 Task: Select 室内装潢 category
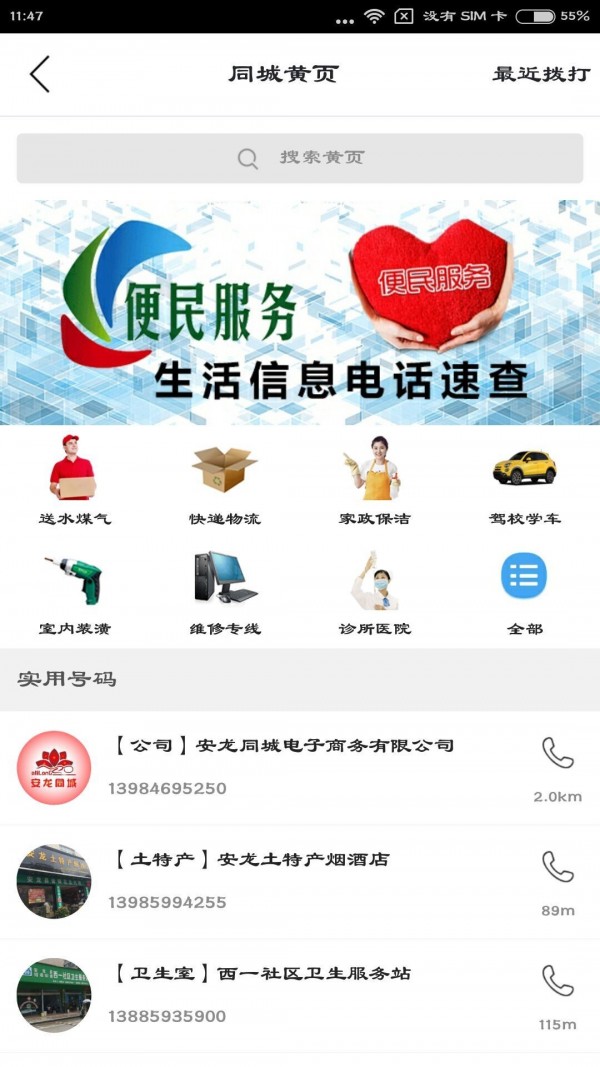click(75, 590)
